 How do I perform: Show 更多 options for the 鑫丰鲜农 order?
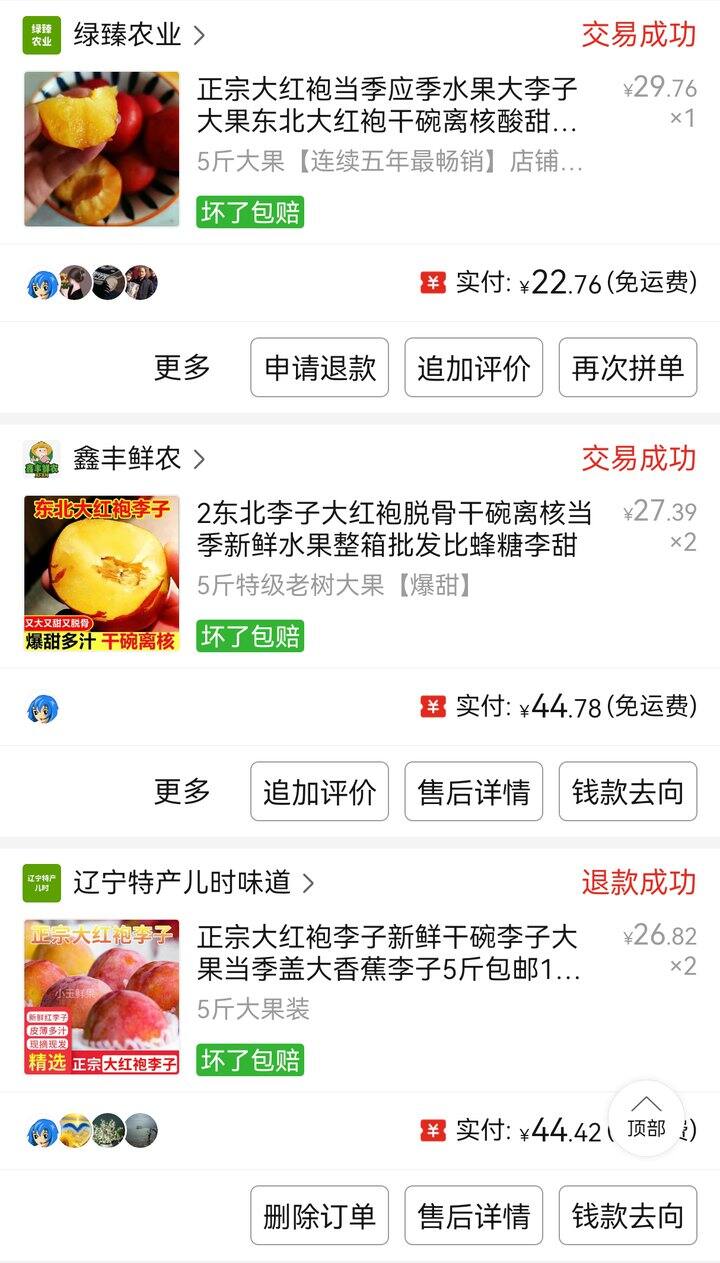[x=182, y=792]
